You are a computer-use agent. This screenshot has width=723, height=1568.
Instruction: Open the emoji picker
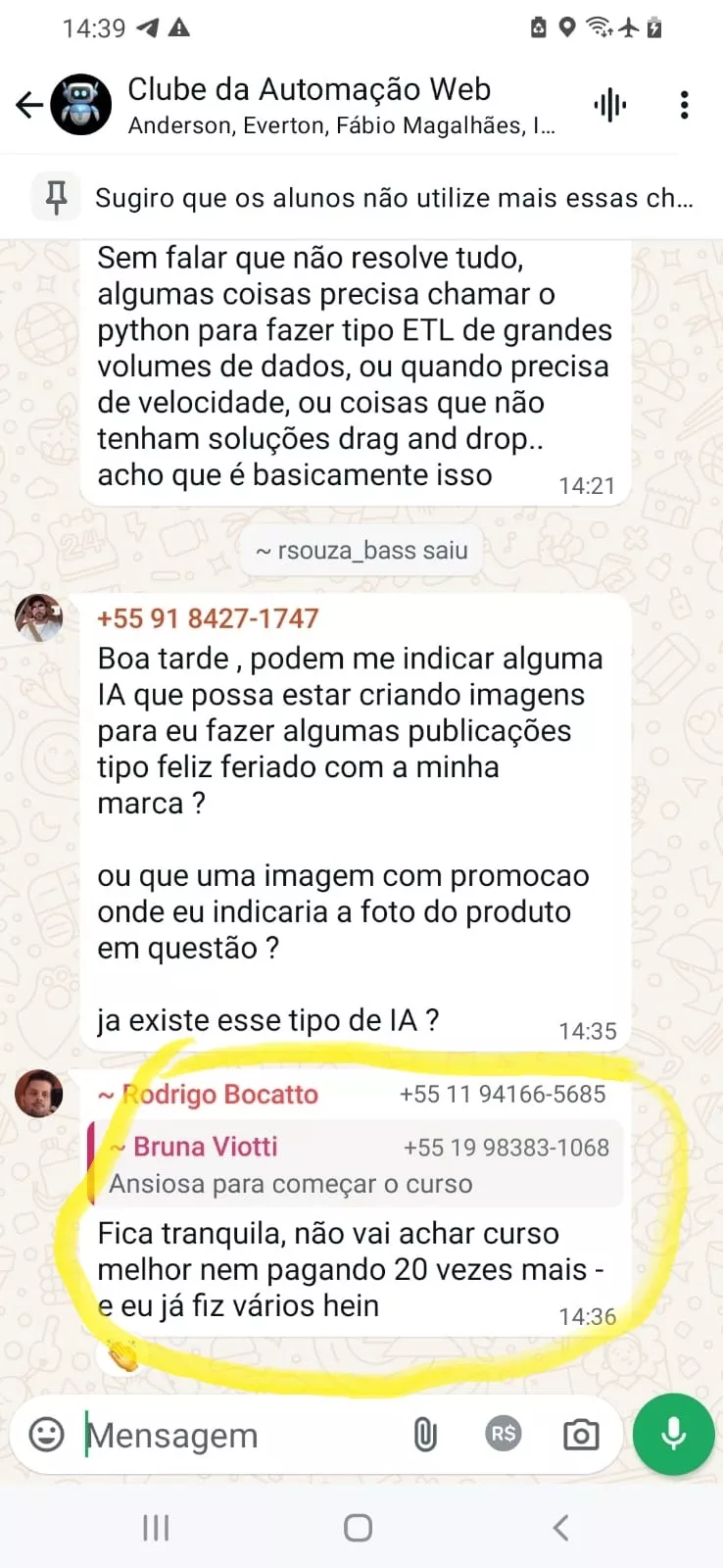(46, 1435)
